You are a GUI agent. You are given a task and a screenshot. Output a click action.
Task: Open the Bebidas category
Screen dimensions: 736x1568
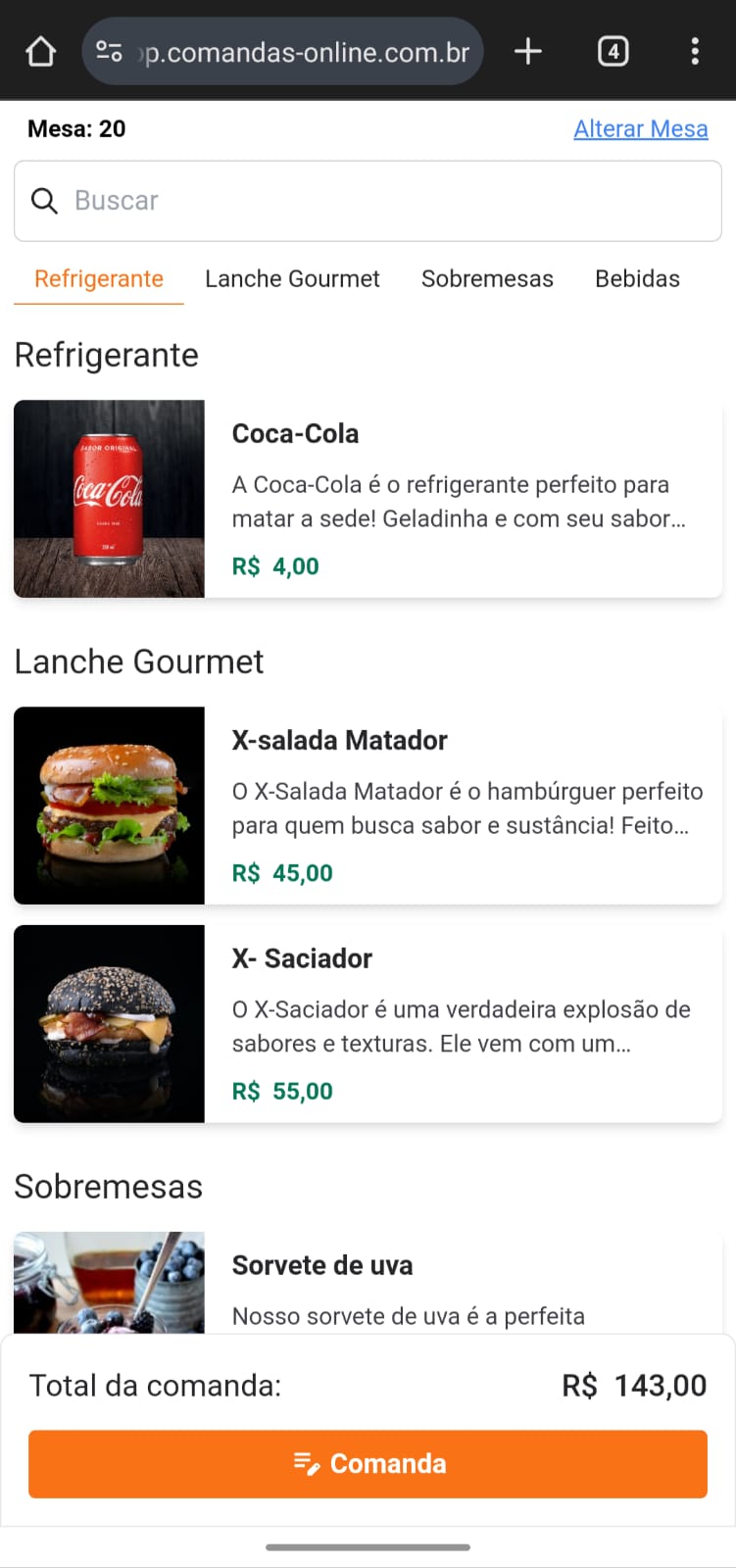point(637,278)
